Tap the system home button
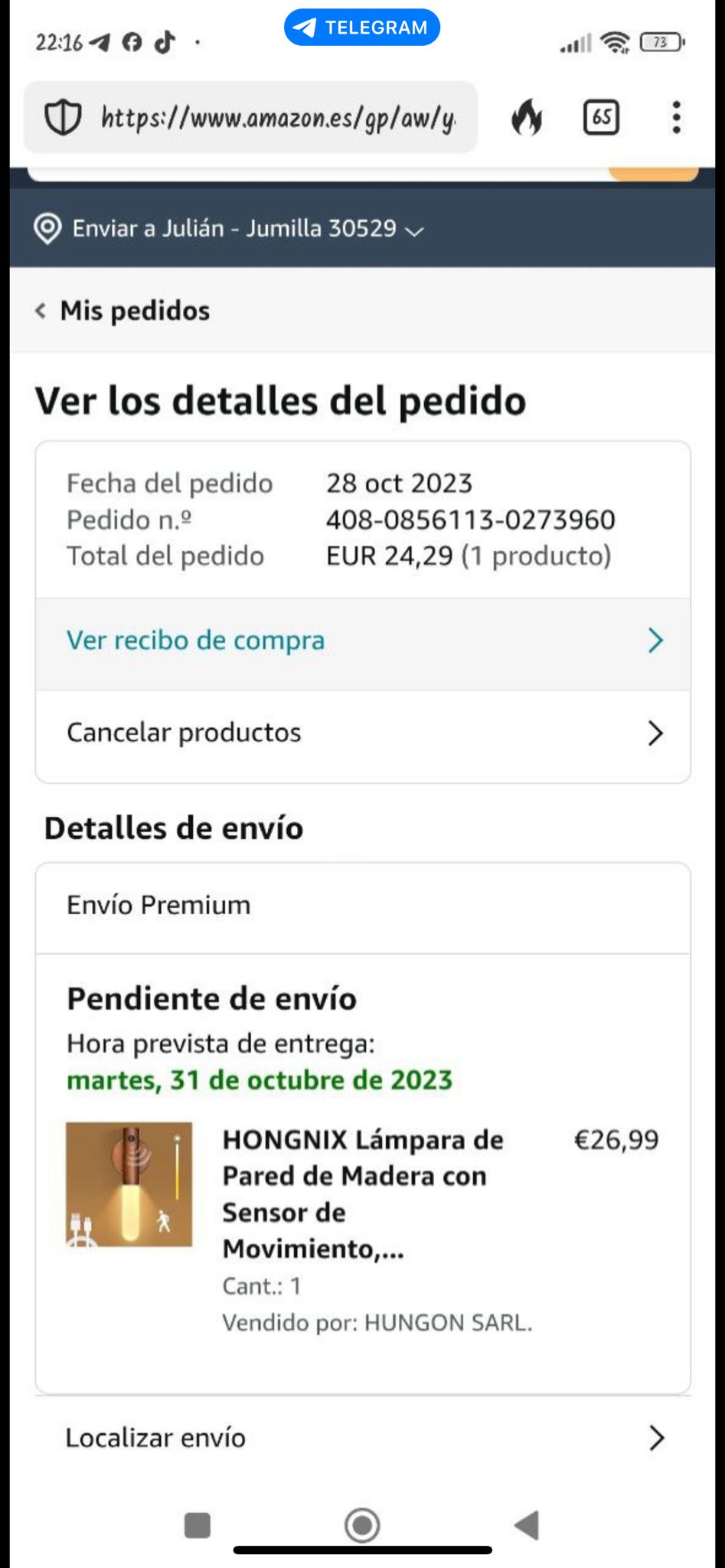The image size is (725, 1568). (x=362, y=1525)
